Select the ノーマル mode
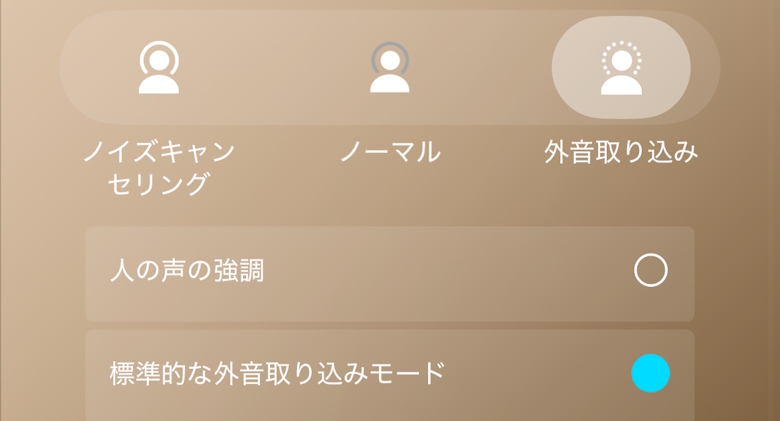Image resolution: width=780 pixels, height=421 pixels. [x=390, y=68]
